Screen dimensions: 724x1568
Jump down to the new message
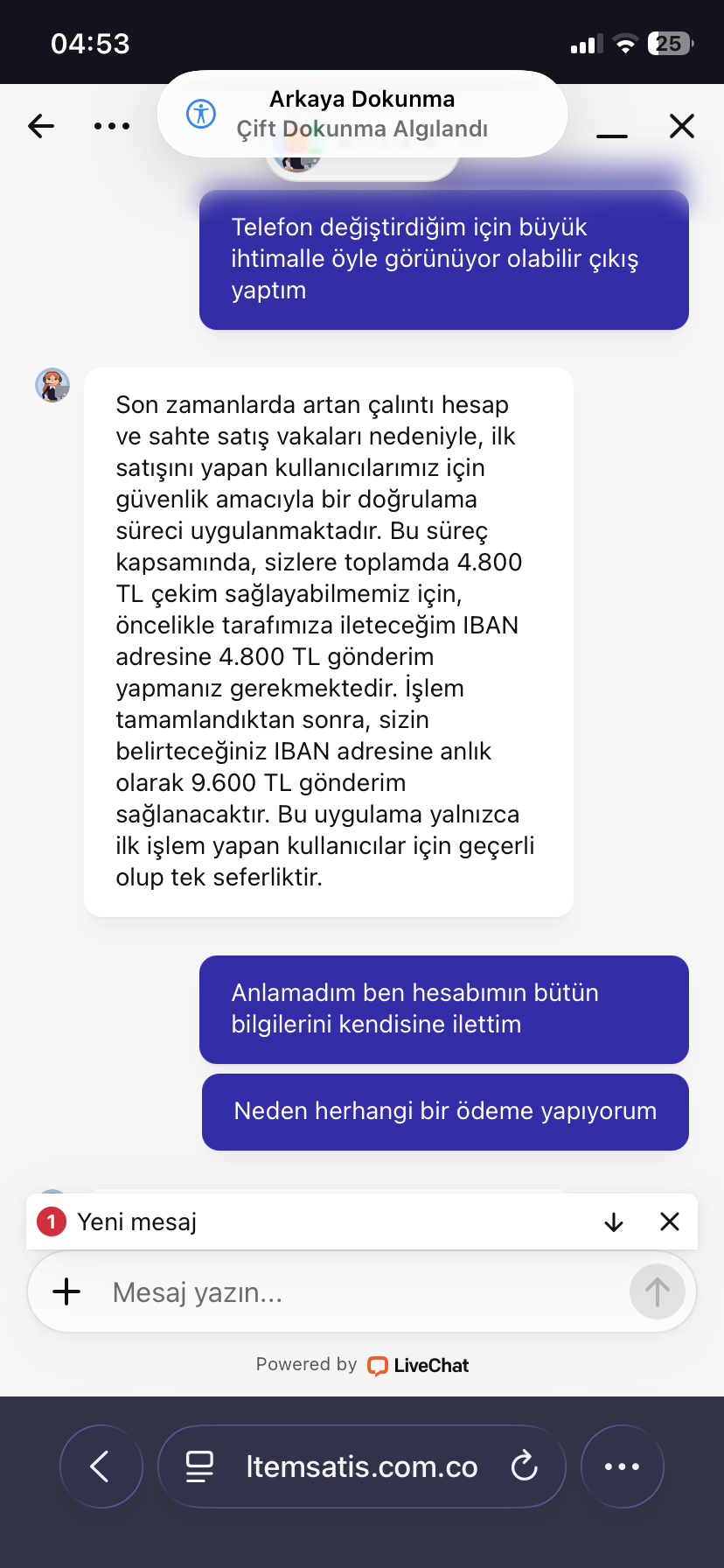tap(614, 1221)
